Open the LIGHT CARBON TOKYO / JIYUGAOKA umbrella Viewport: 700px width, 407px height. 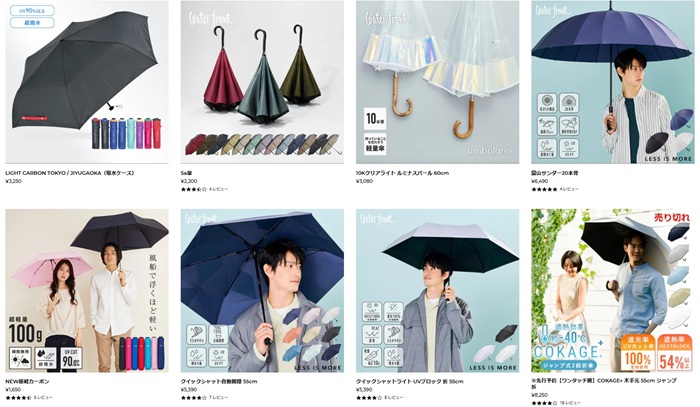coord(86,82)
